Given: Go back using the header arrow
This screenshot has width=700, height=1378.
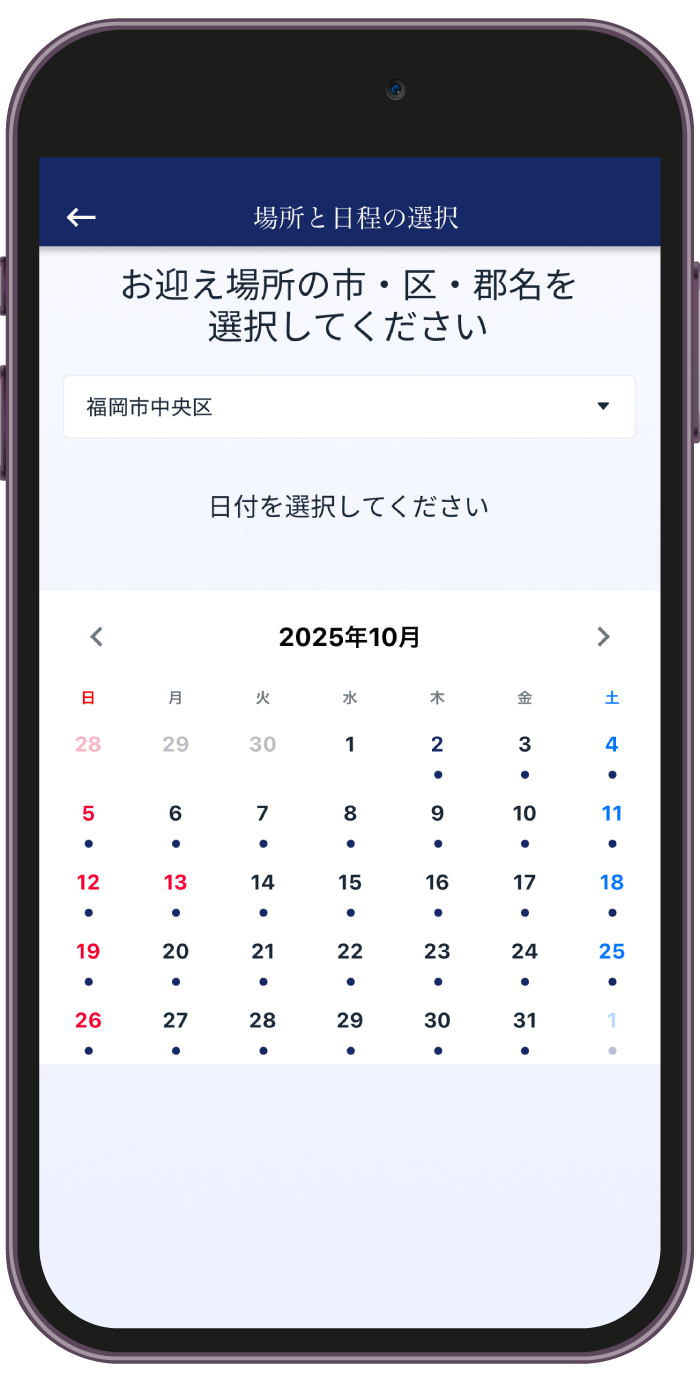Looking at the screenshot, I should [81, 217].
